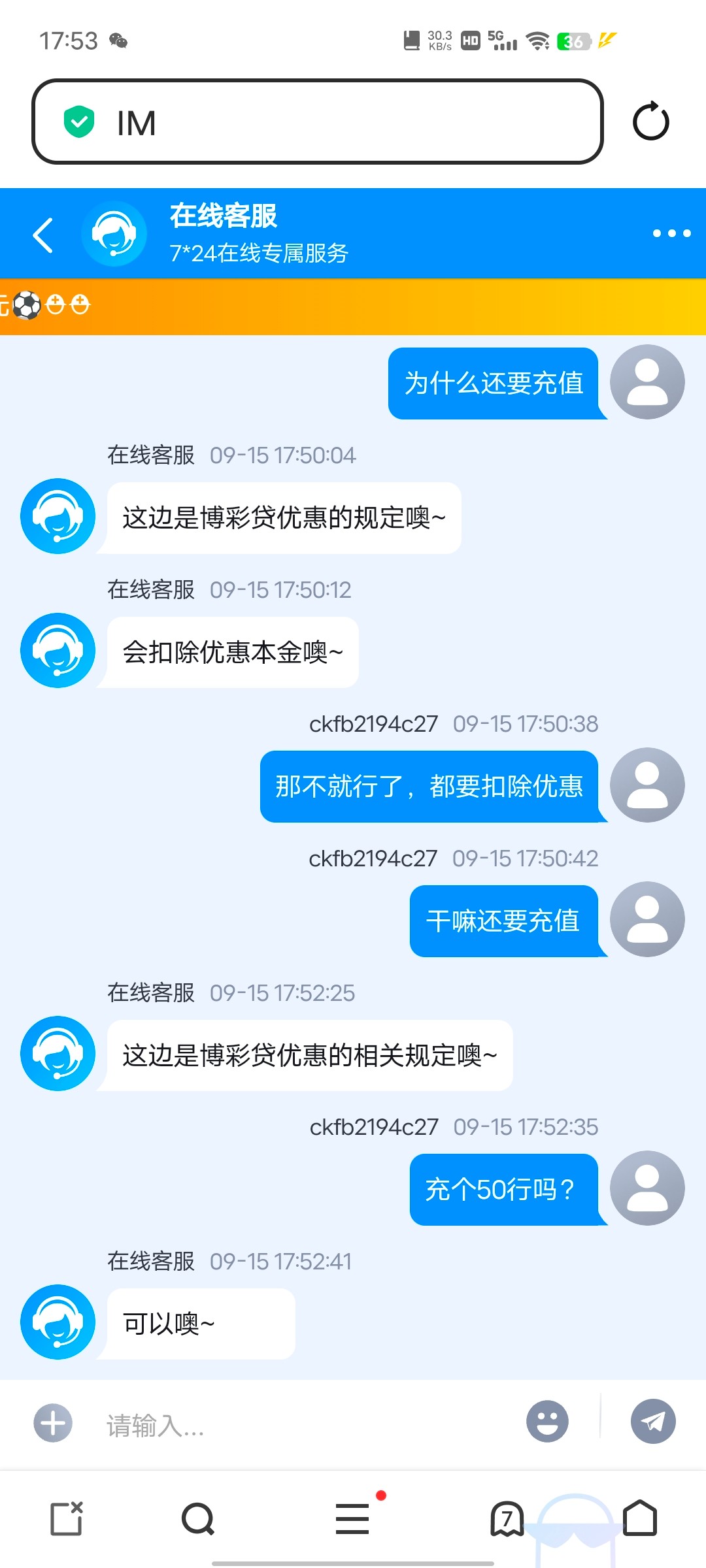Open the browser menu with red dot
706x1568 pixels.
[352, 1518]
